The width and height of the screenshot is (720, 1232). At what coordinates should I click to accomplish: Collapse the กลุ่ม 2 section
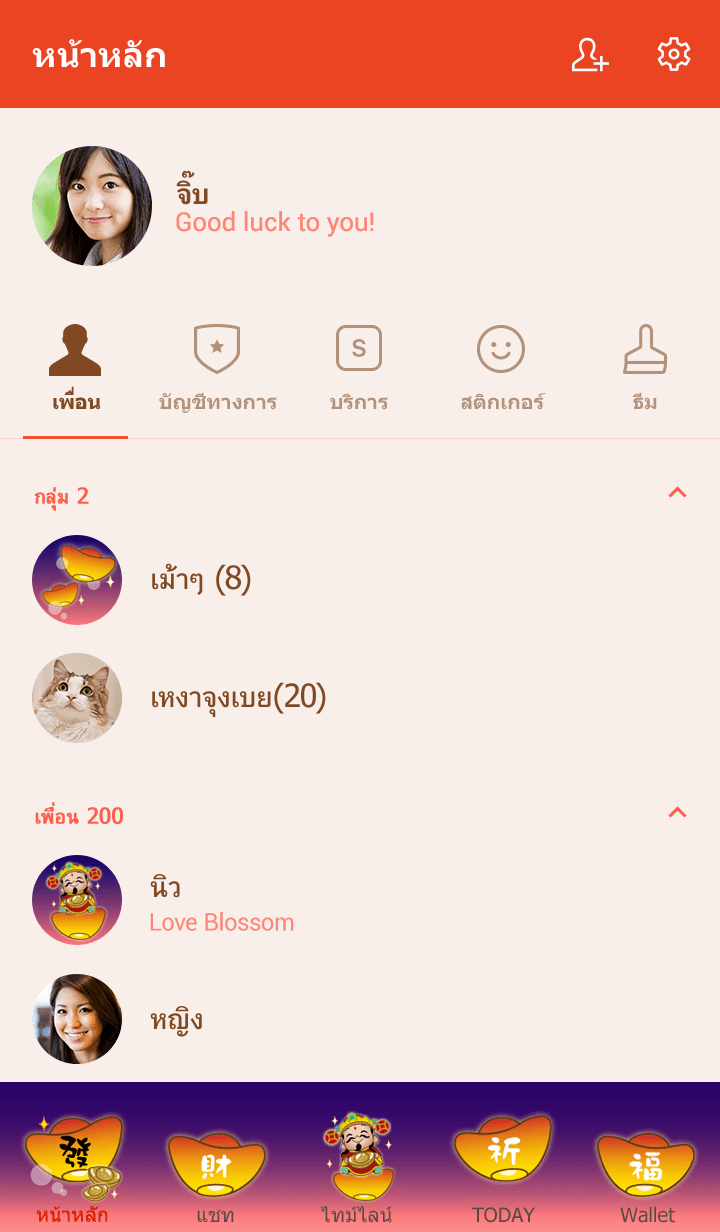pyautogui.click(x=677, y=492)
